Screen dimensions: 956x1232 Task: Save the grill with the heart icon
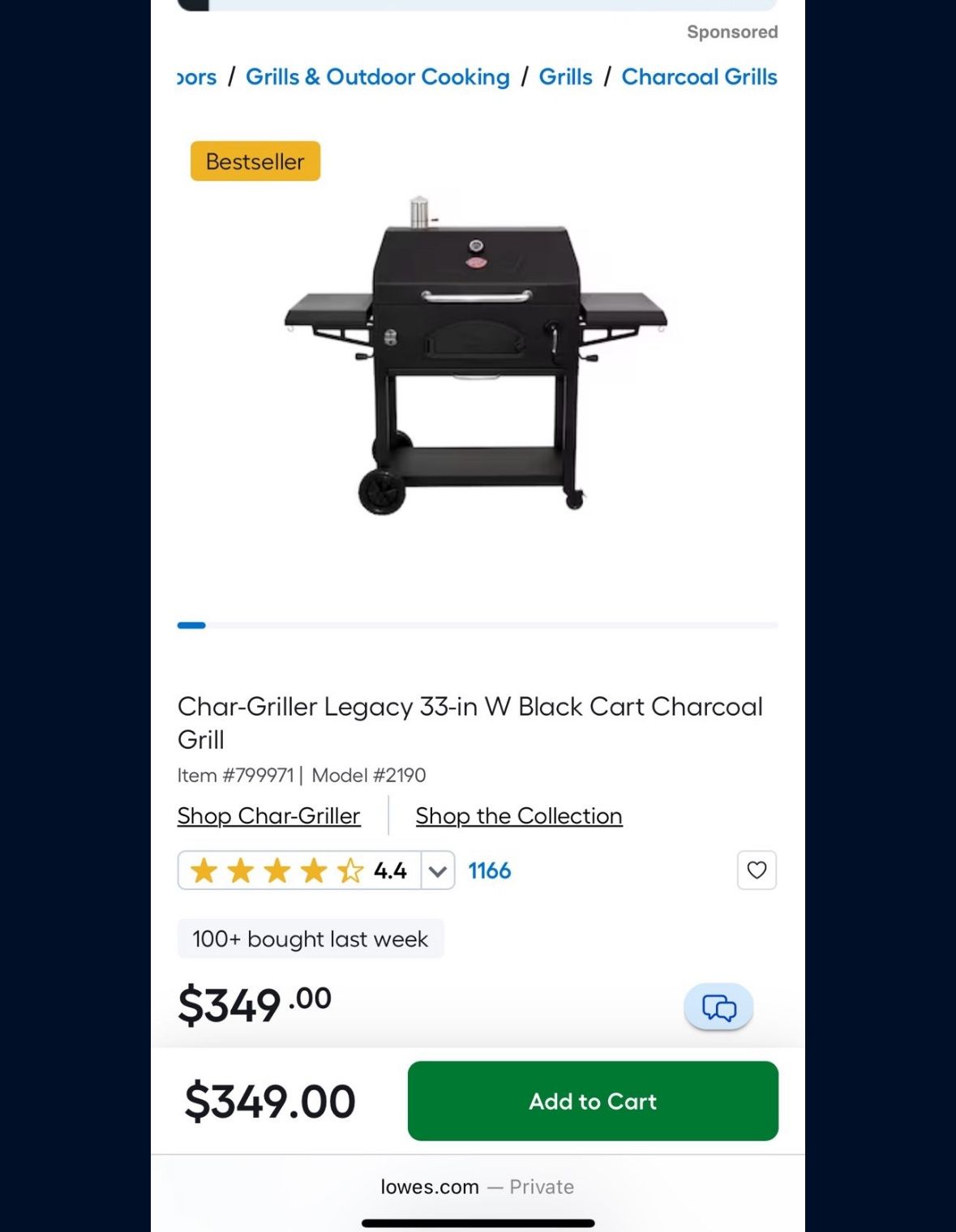757,870
